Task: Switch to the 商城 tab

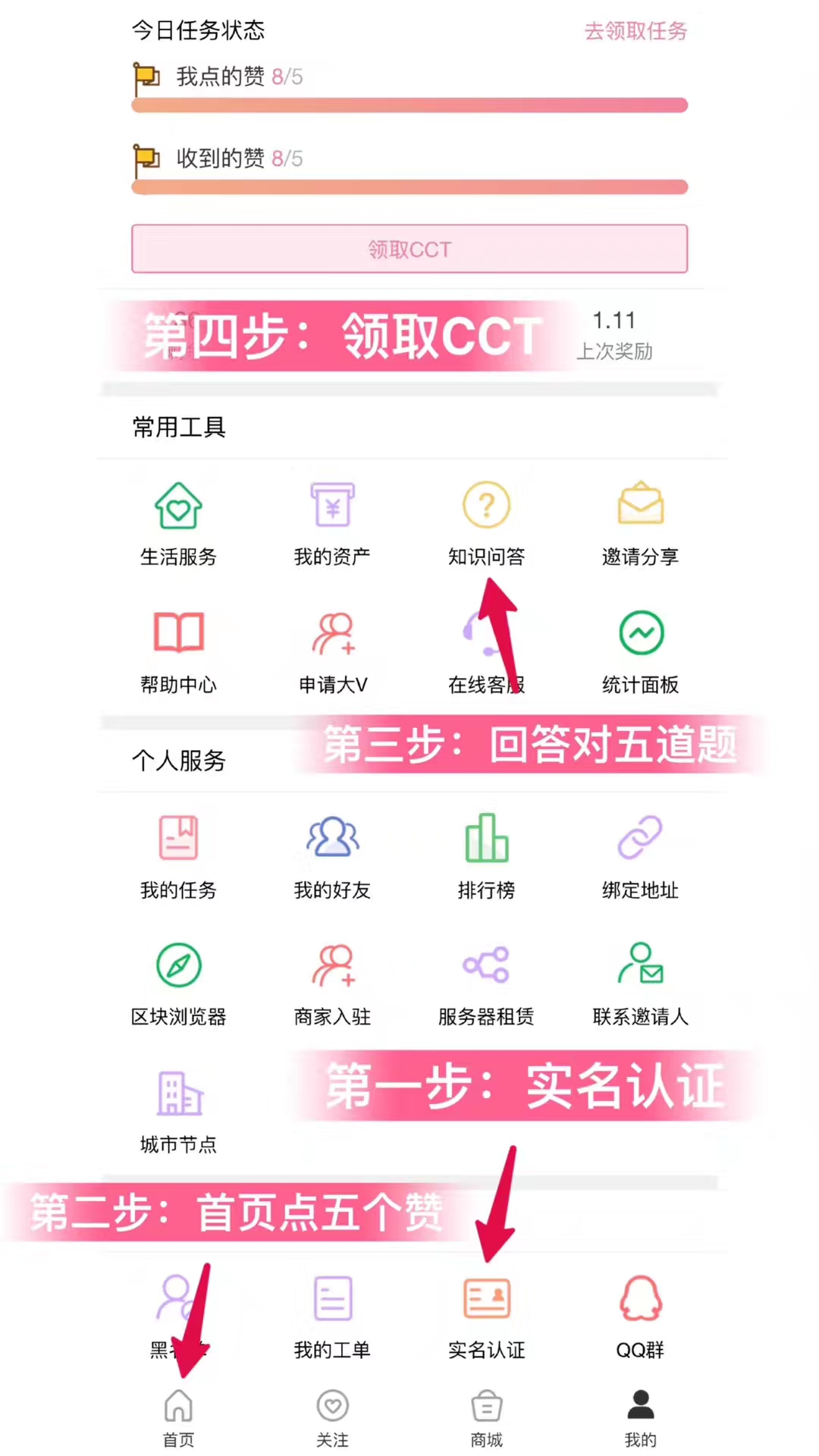Action: pos(486,1417)
